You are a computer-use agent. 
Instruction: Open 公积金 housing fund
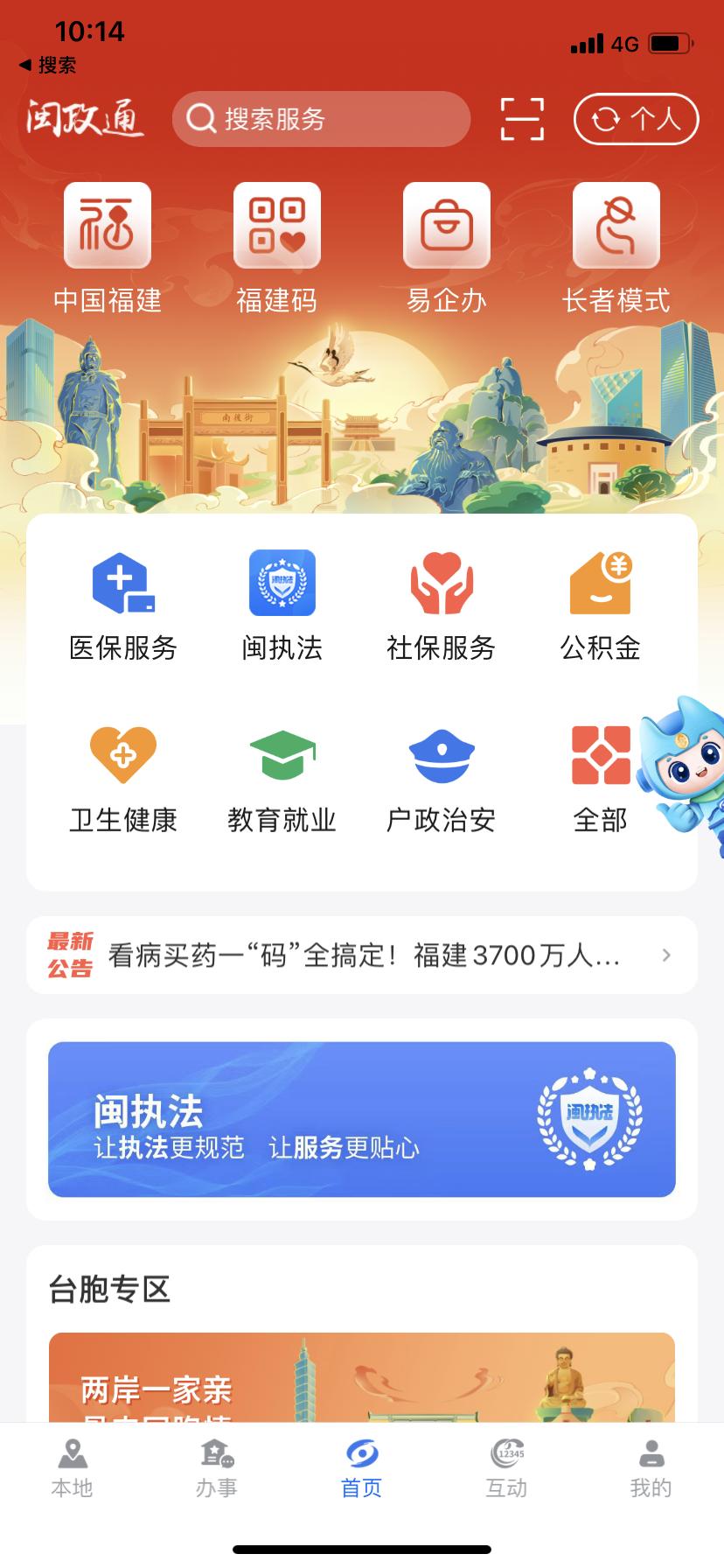[601, 605]
